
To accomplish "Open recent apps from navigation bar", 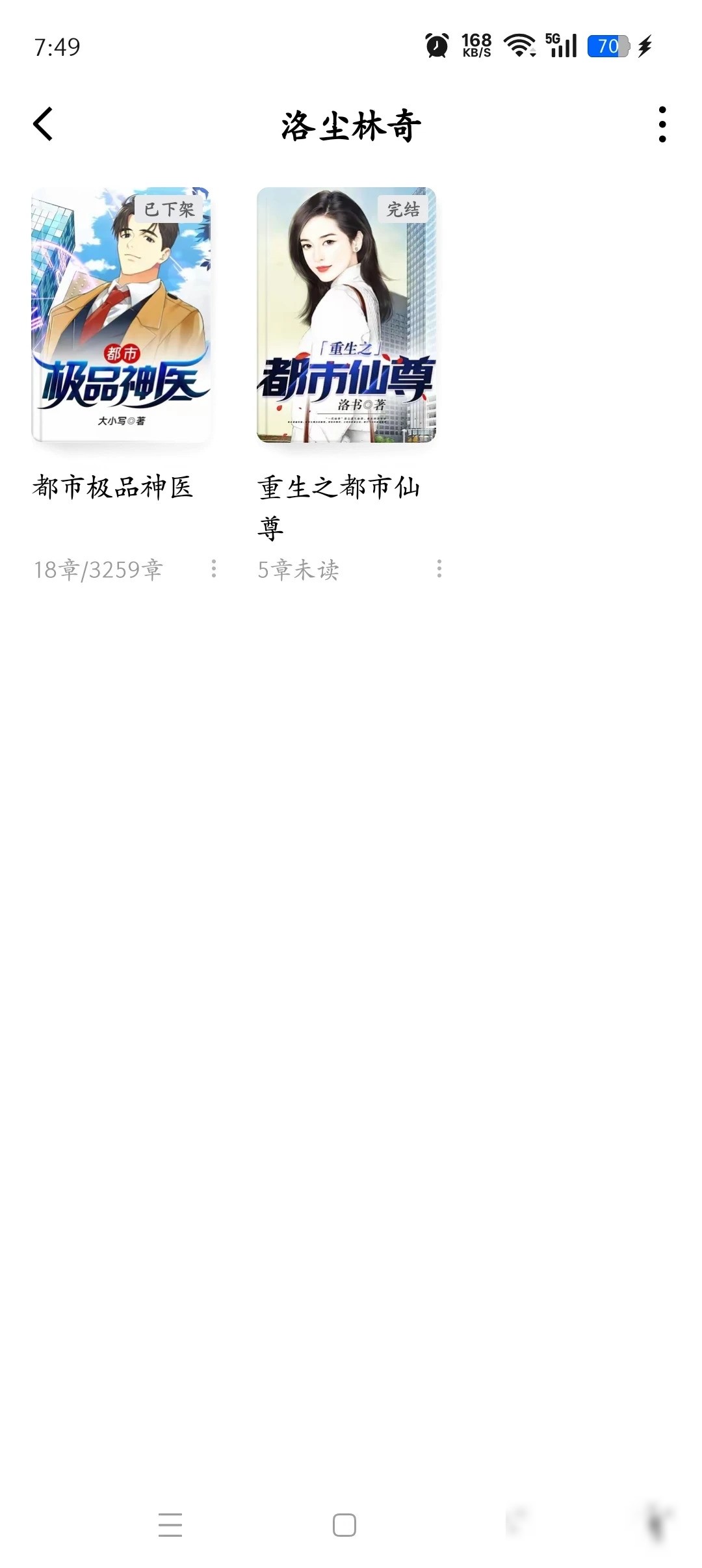I will 170,1524.
